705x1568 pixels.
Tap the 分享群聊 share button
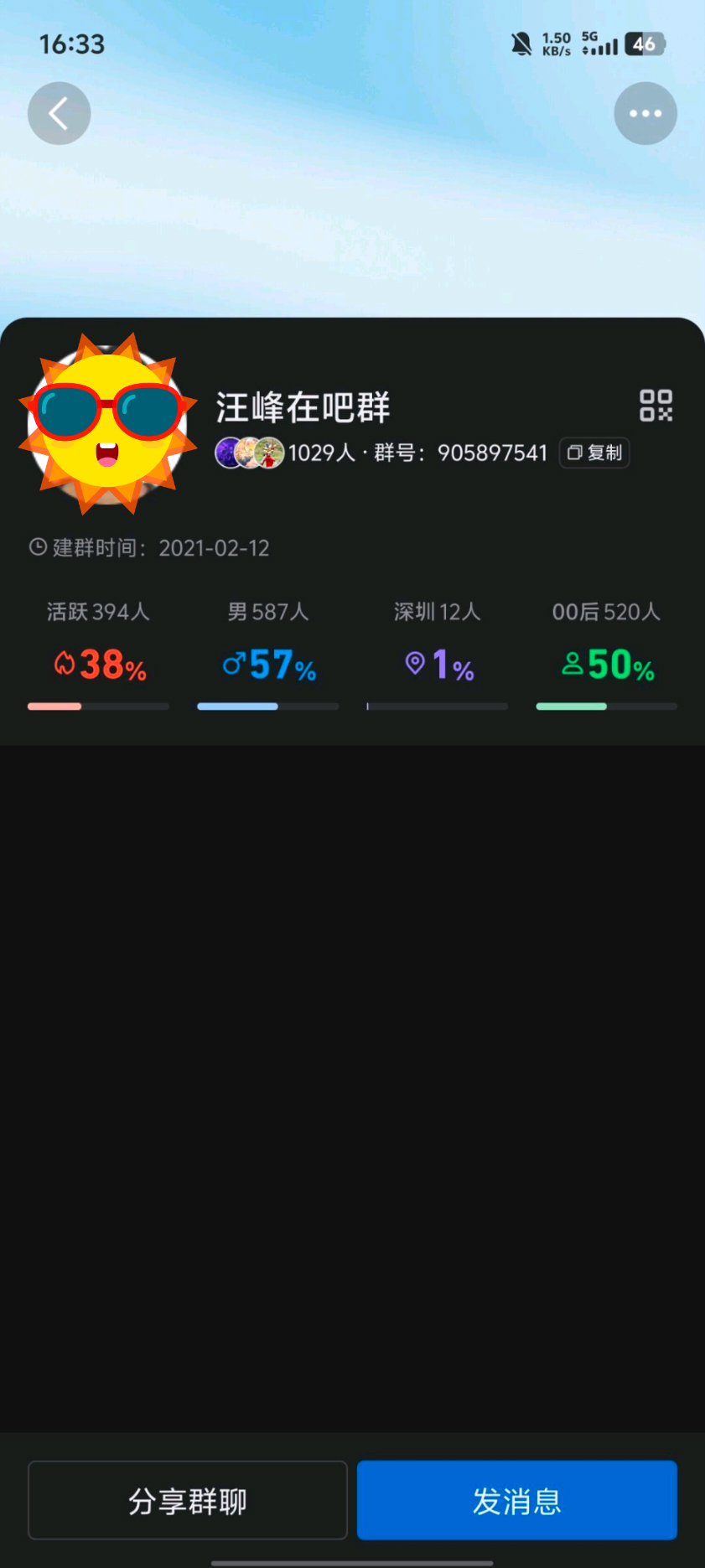point(188,1500)
